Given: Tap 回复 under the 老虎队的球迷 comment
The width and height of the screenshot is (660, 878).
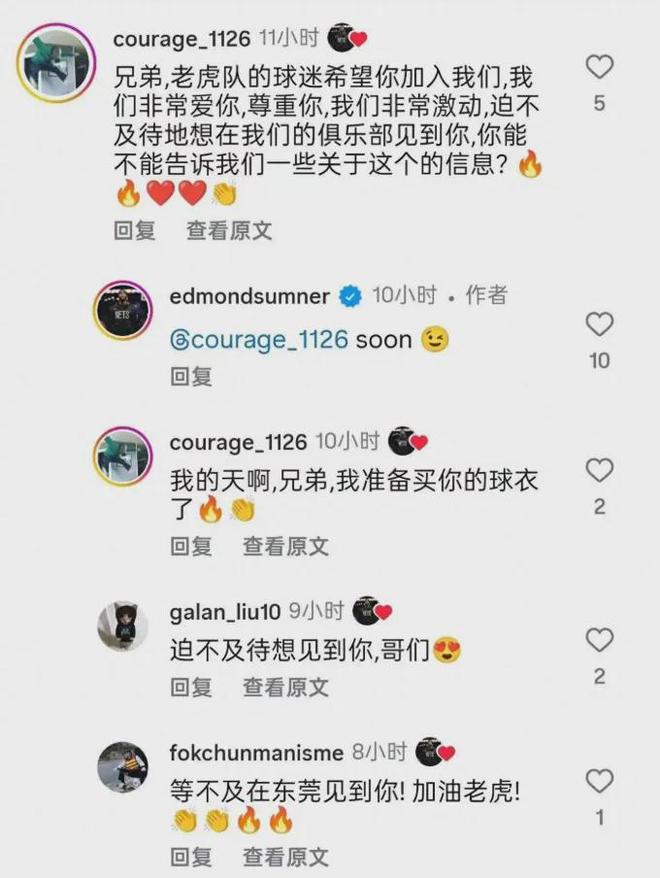Looking at the screenshot, I should 135,230.
